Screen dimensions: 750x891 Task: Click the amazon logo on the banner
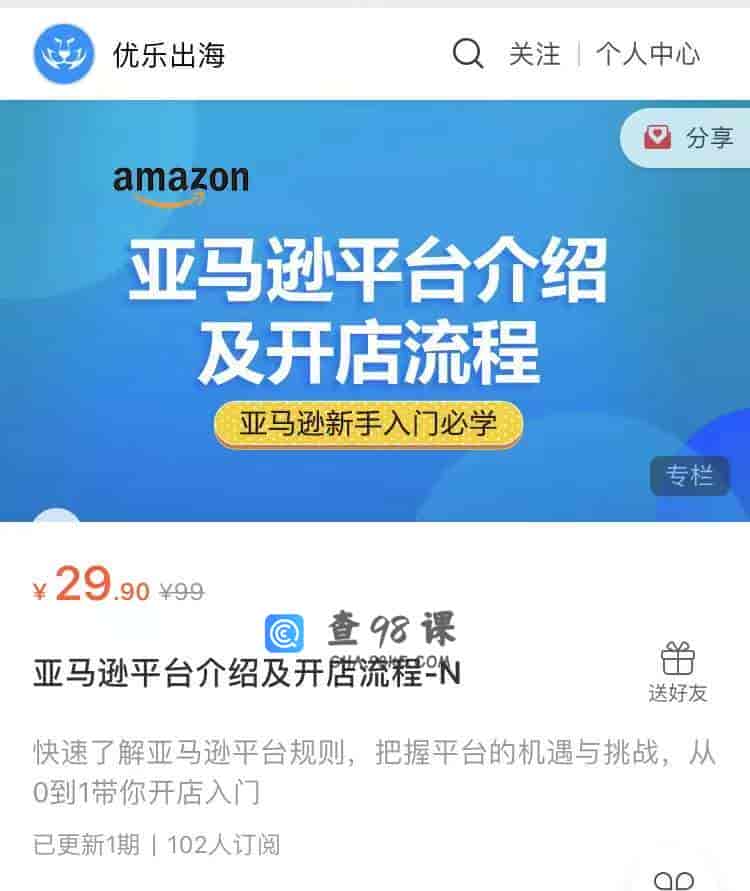pyautogui.click(x=180, y=183)
